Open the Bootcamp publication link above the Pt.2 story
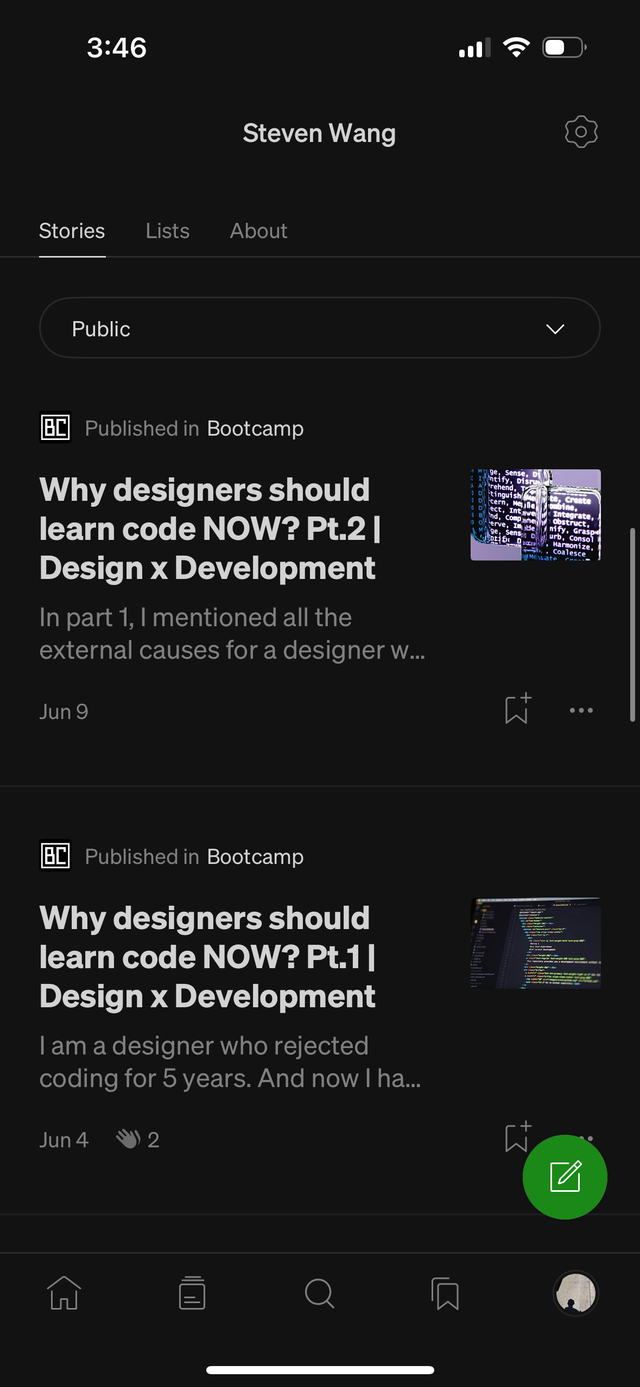This screenshot has width=640, height=1387. pos(255,429)
